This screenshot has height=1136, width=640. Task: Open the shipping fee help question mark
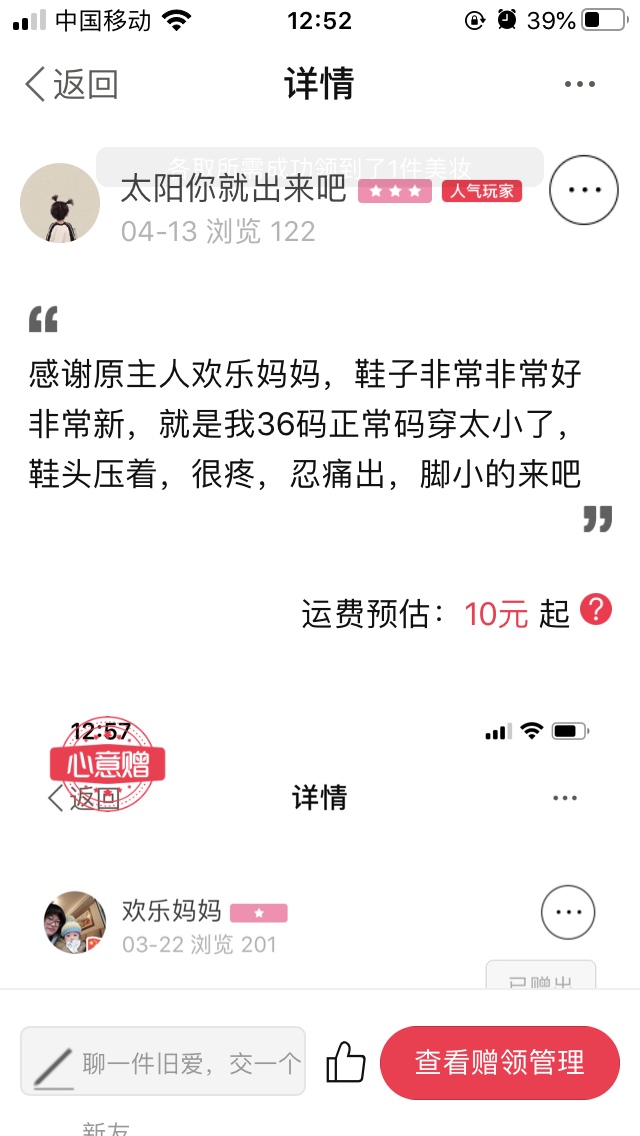pos(596,610)
